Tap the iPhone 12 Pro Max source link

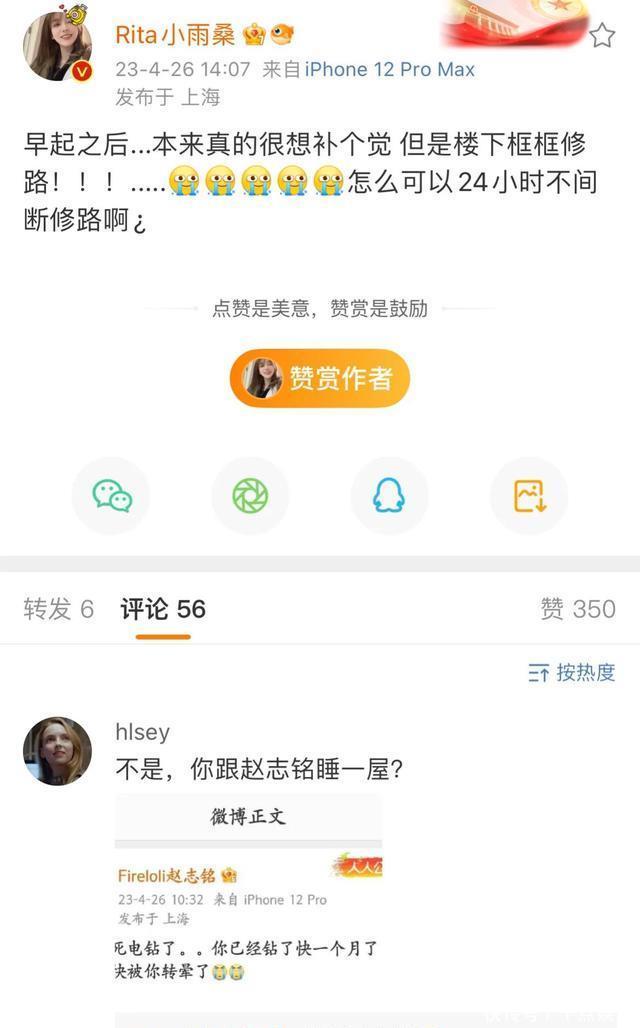[389, 69]
